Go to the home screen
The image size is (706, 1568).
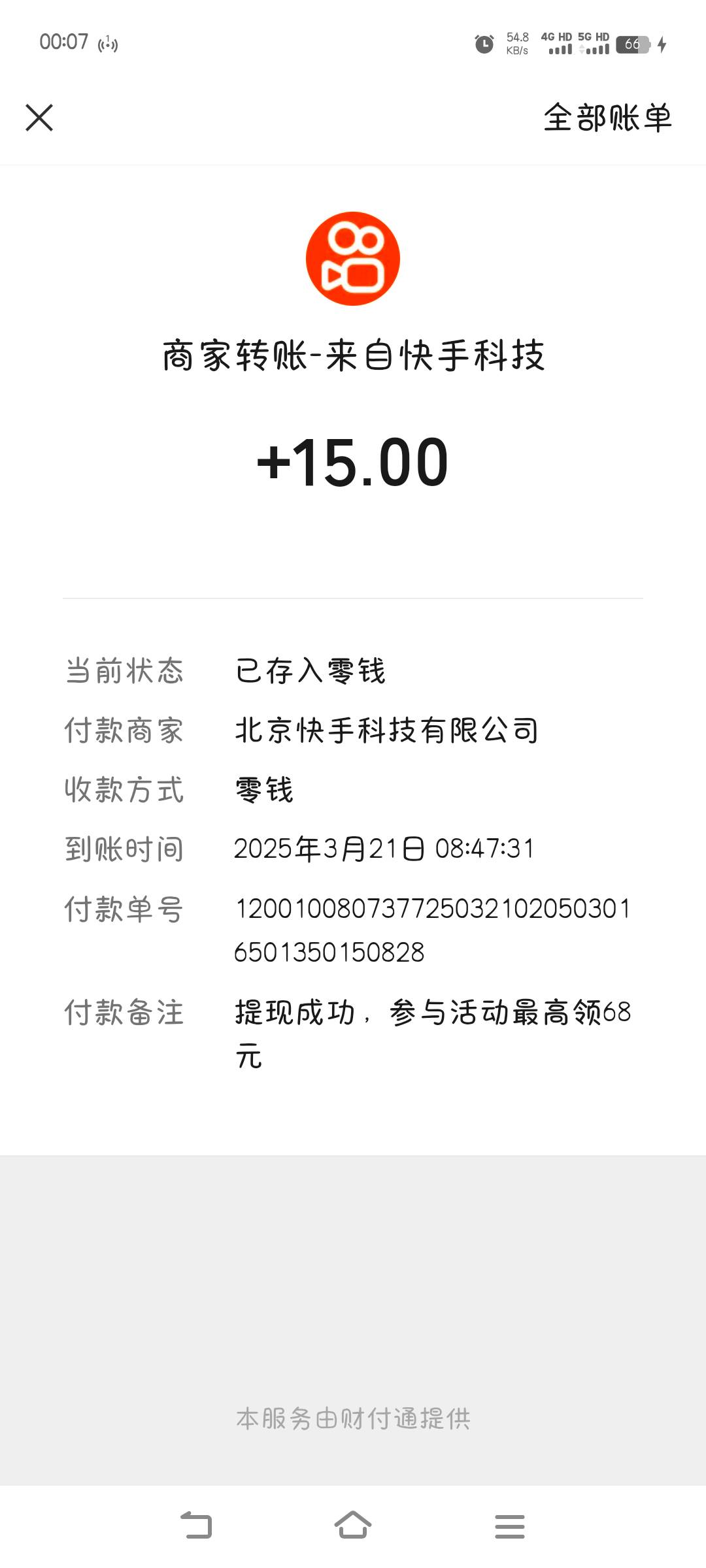tap(353, 1526)
